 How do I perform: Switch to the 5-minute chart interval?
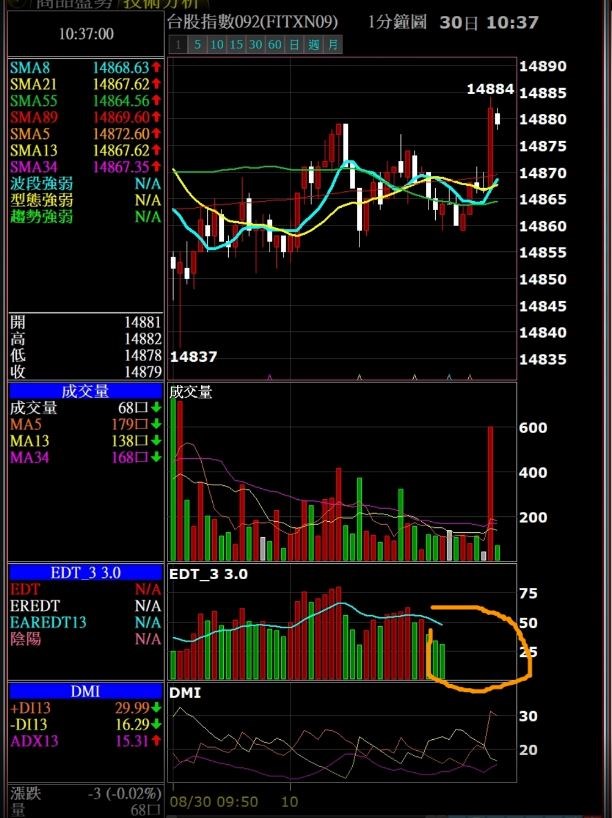click(x=198, y=45)
